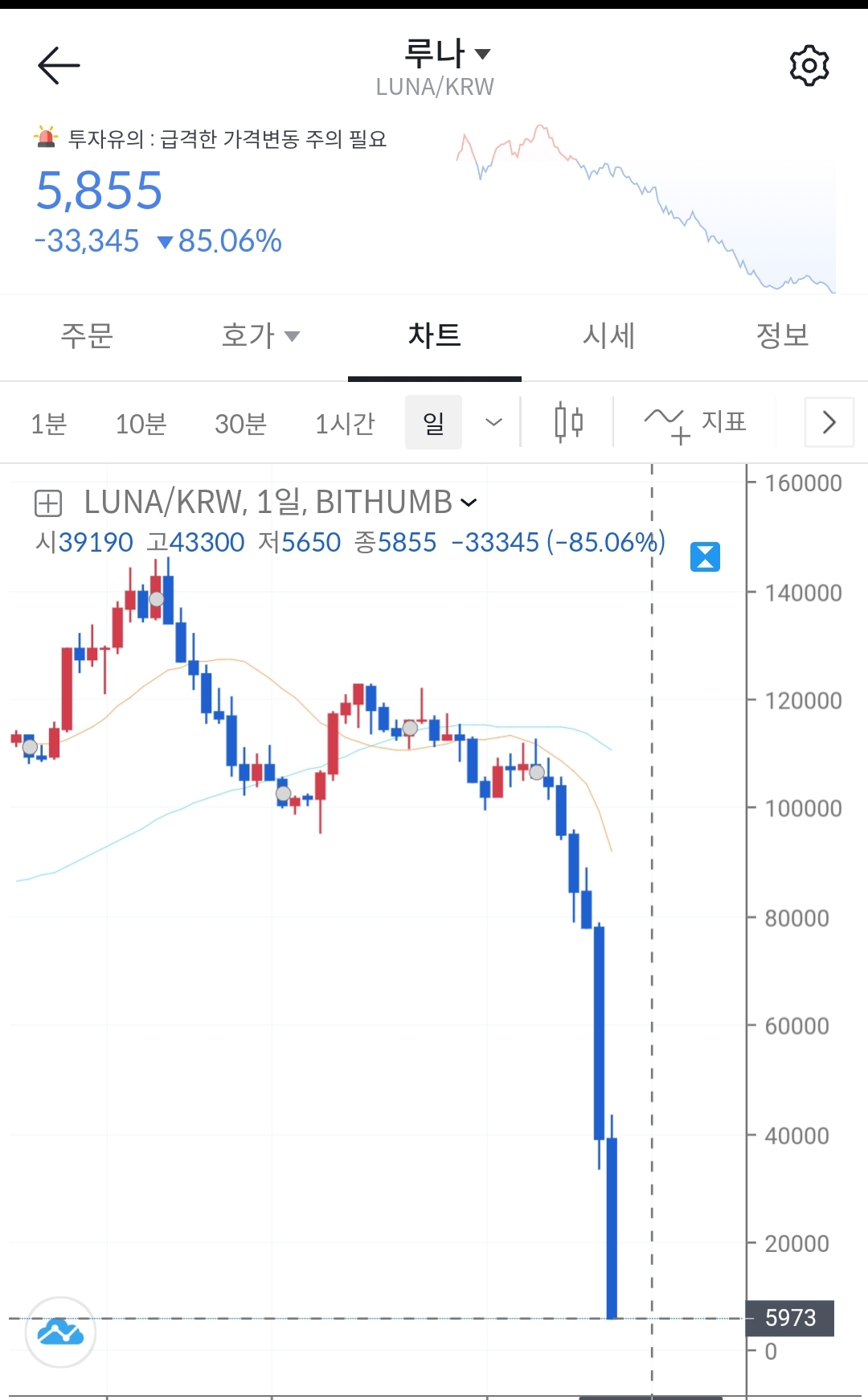The image size is (868, 1400).
Task: Go back using the arrow icon
Action: (59, 65)
